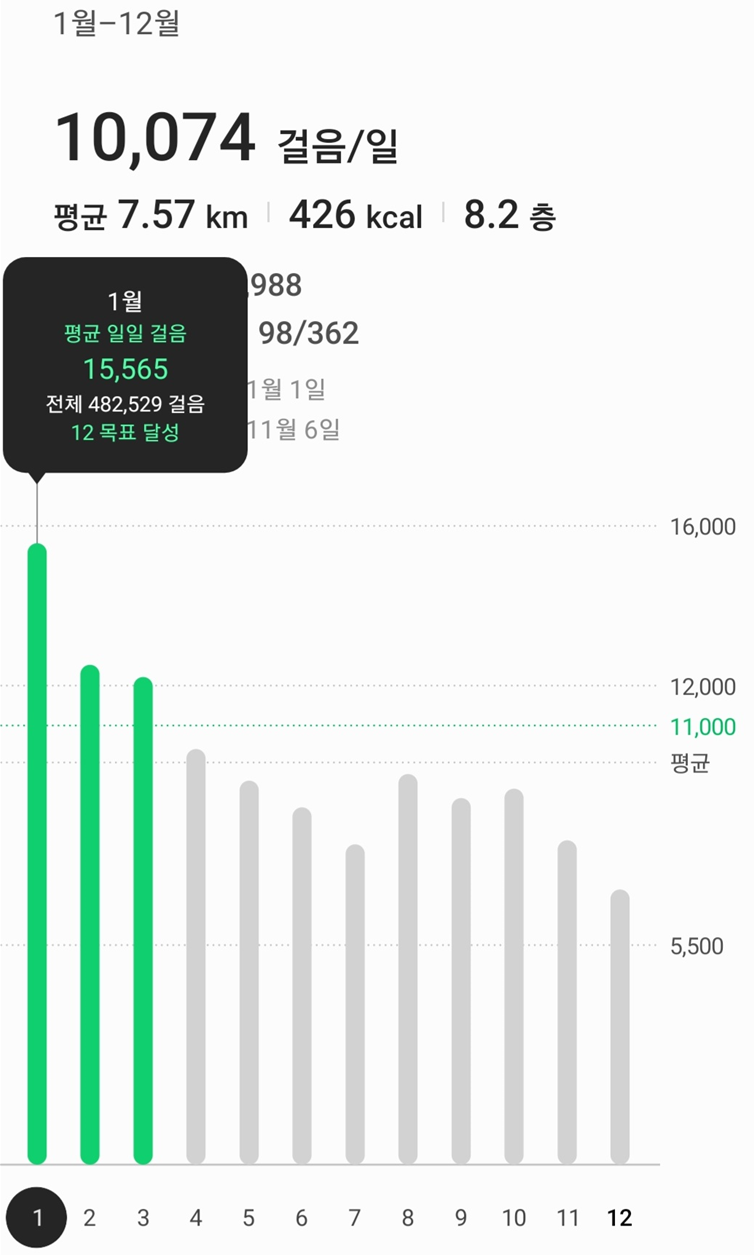This screenshot has height=1255, width=754.
Task: Choose month 10 on the axis
Action: click(514, 1217)
